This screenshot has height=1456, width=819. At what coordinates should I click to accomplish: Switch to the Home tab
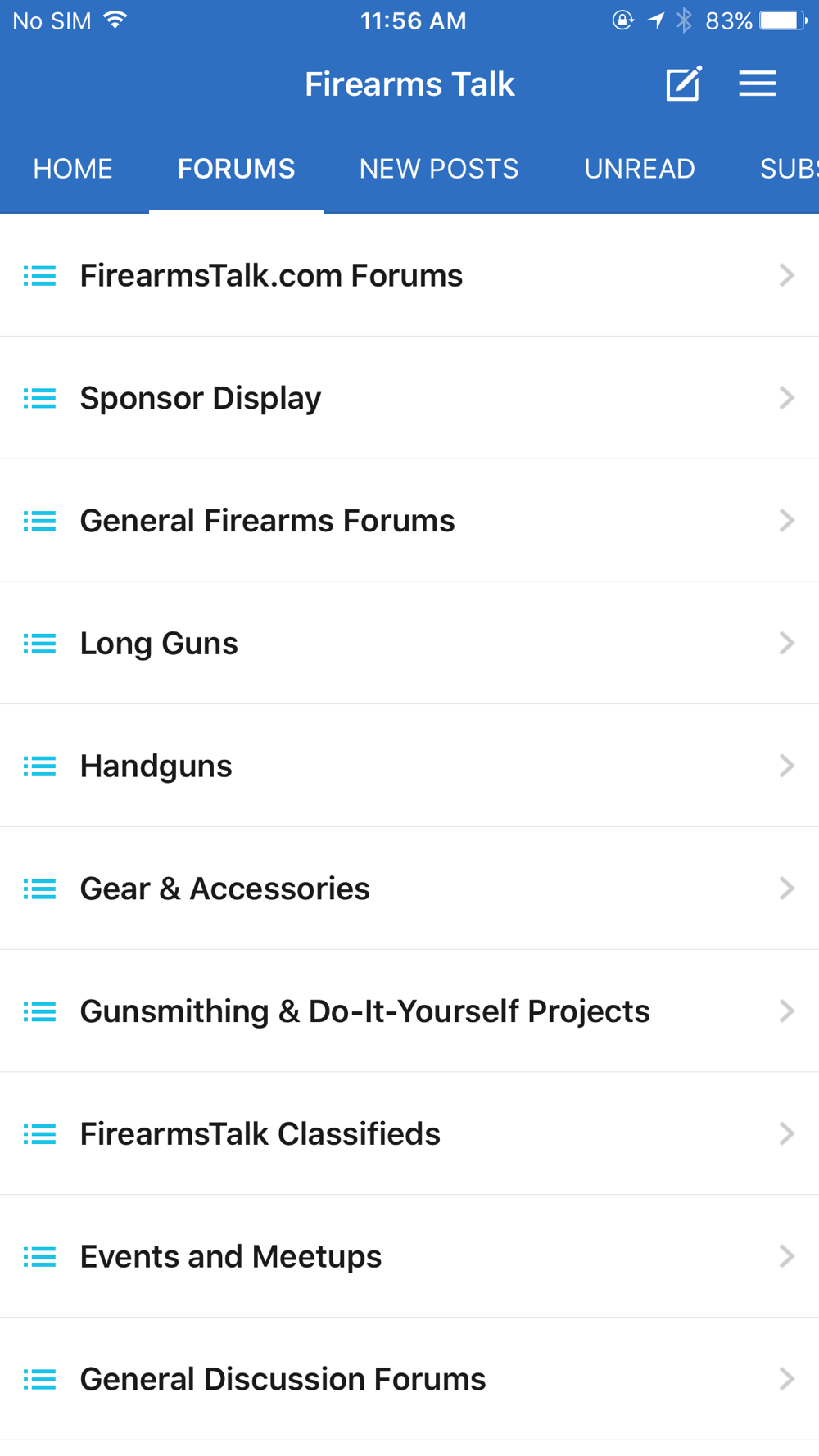[73, 169]
